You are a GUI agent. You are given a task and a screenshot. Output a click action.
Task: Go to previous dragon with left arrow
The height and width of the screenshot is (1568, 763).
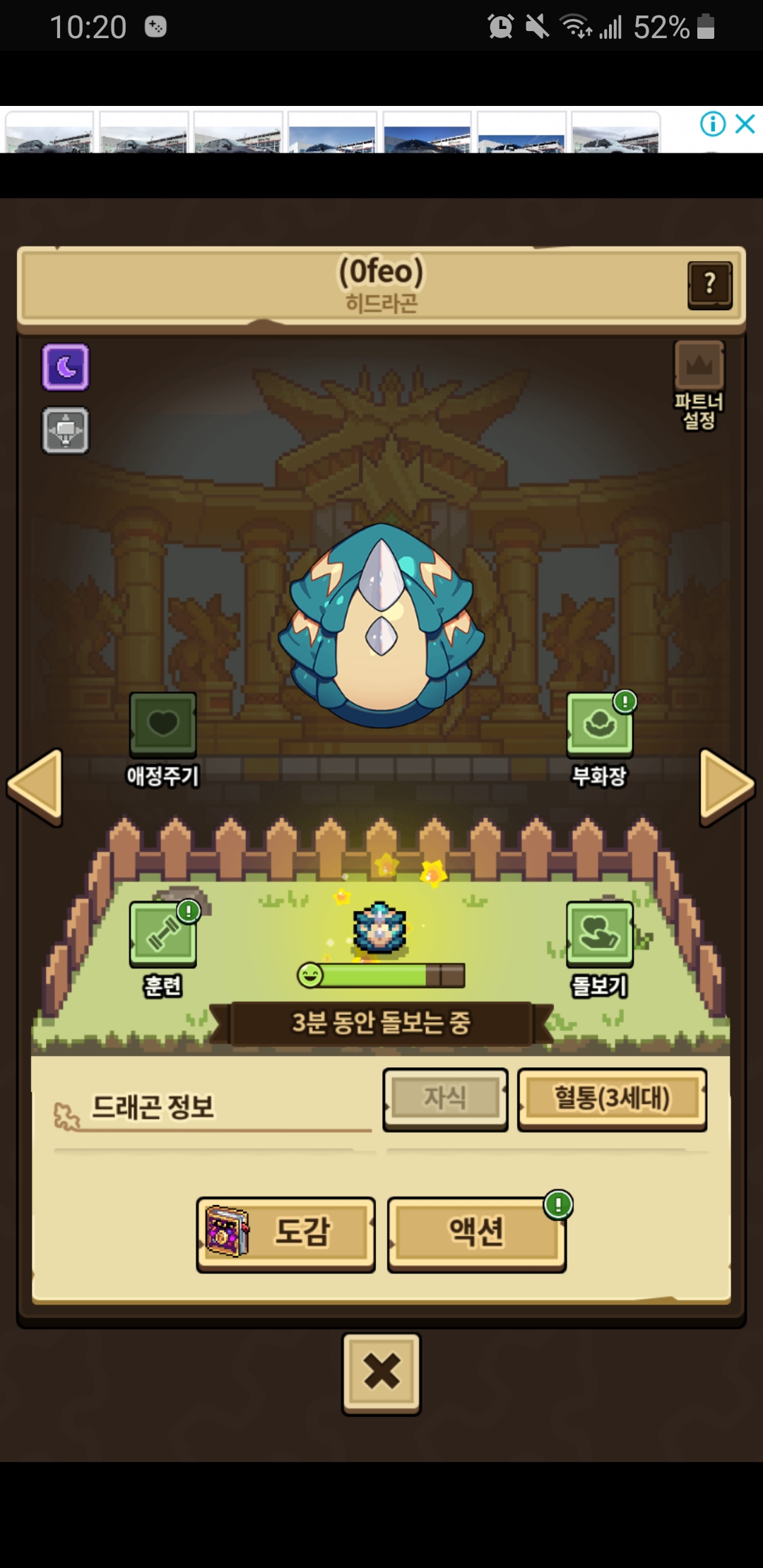click(35, 786)
